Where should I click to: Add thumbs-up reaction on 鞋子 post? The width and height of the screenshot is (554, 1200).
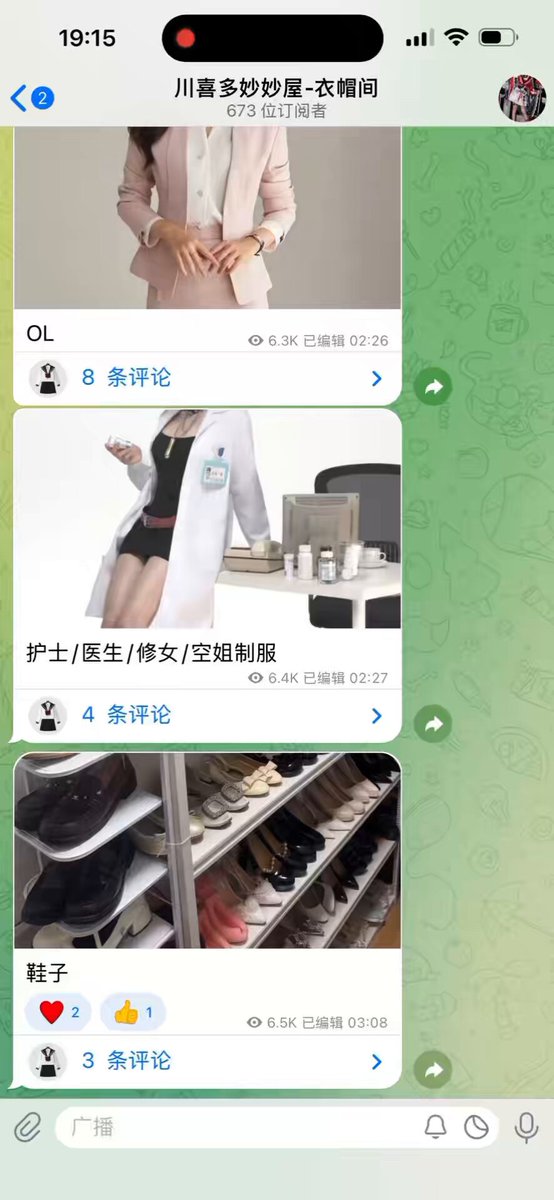point(133,1012)
